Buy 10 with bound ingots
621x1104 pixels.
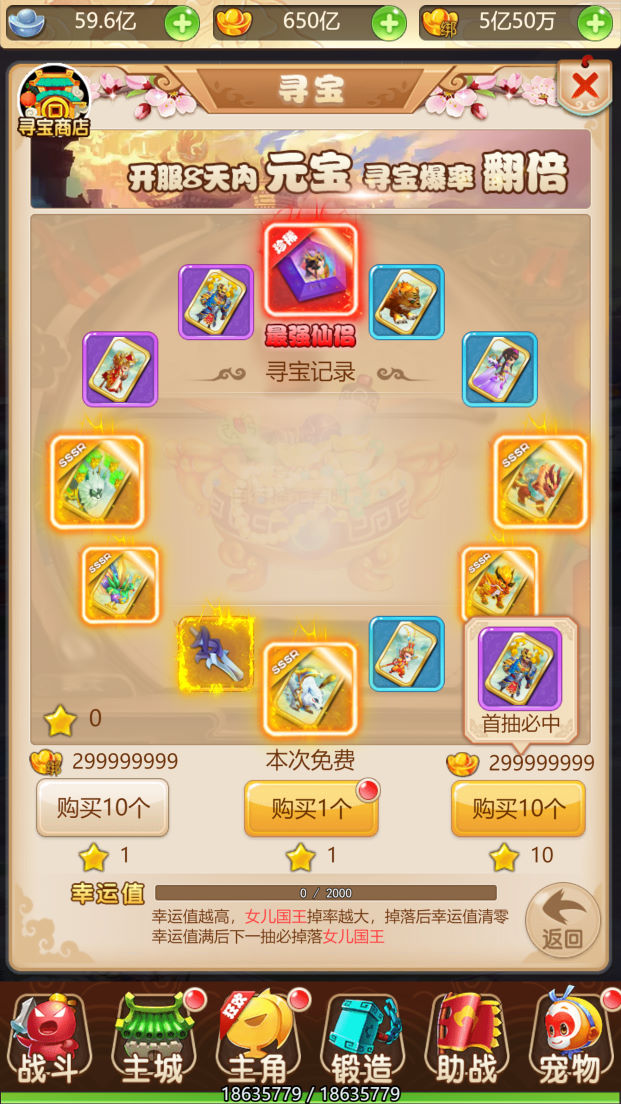point(102,808)
